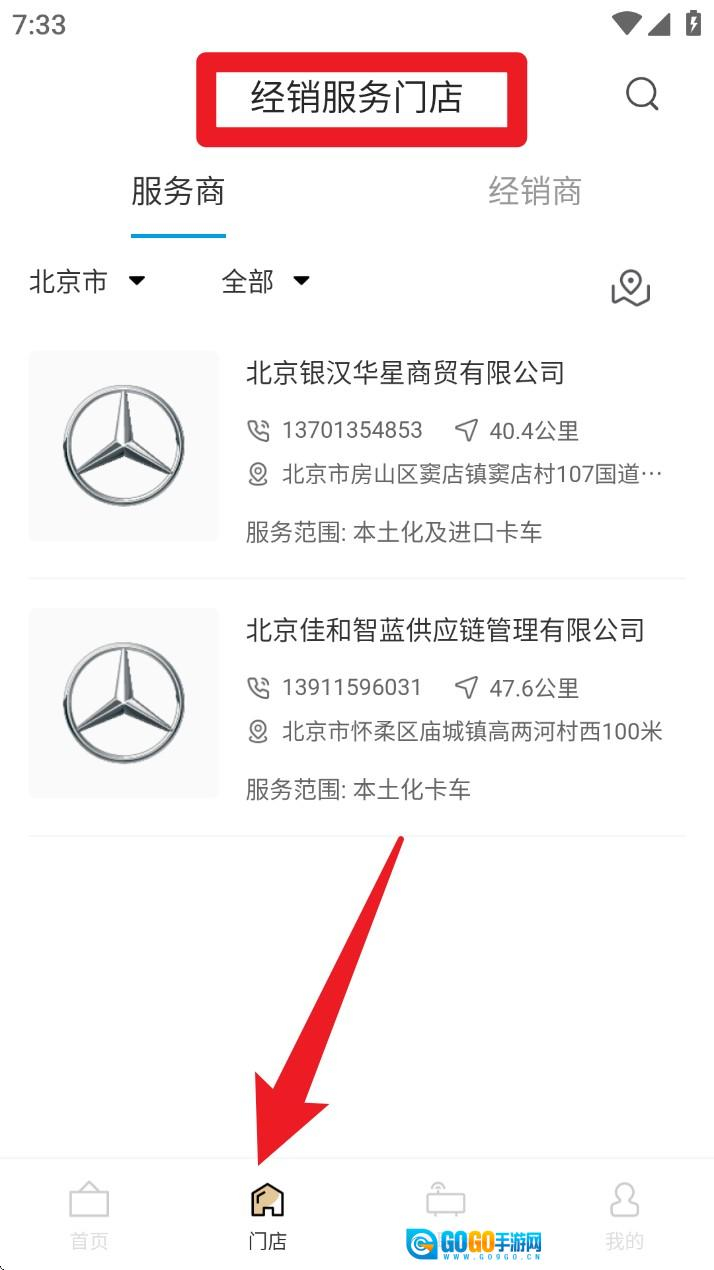Select the 服务商 tab
This screenshot has height=1270, width=714.
(178, 191)
